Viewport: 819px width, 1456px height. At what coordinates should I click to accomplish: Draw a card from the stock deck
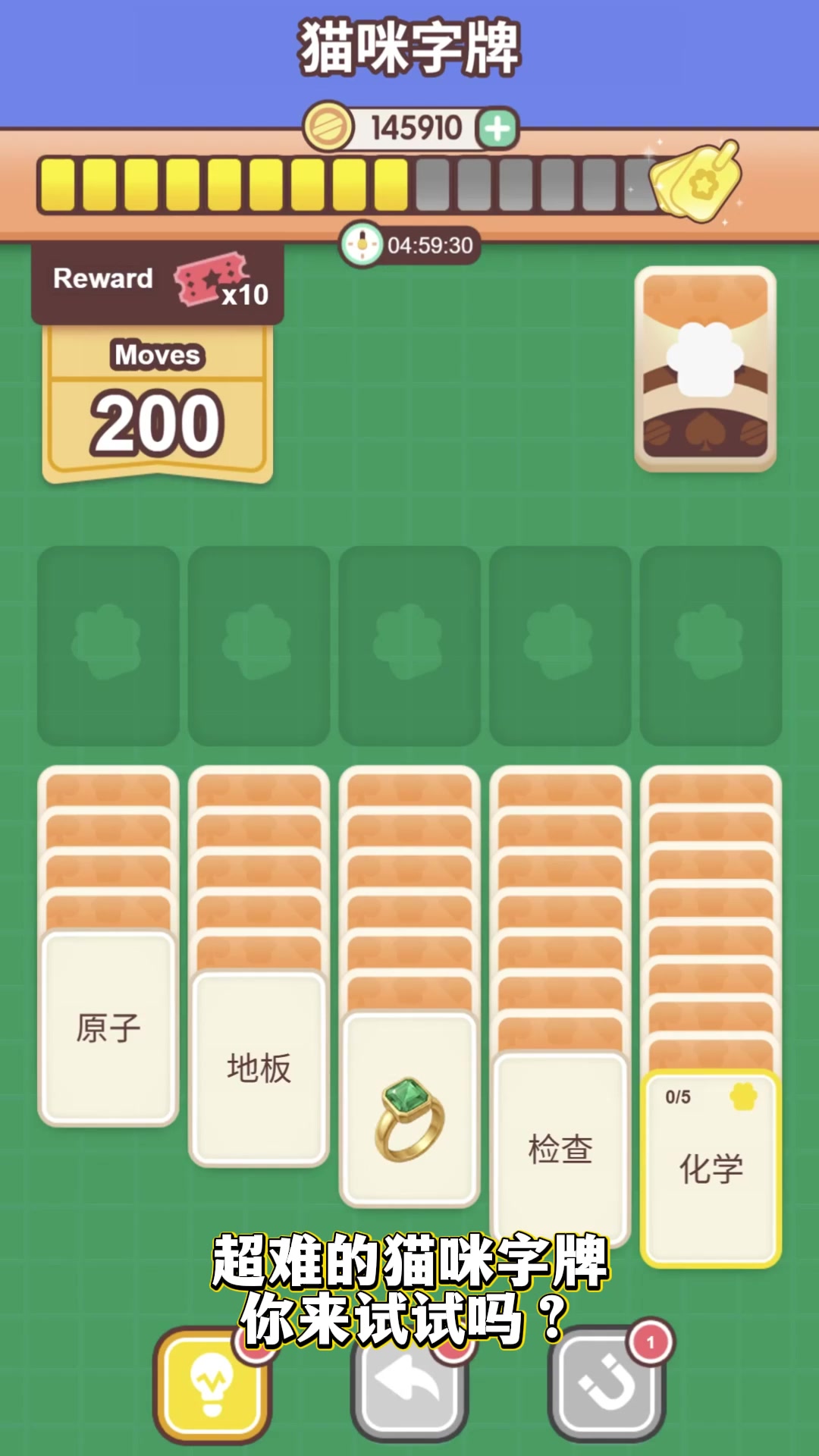click(705, 369)
